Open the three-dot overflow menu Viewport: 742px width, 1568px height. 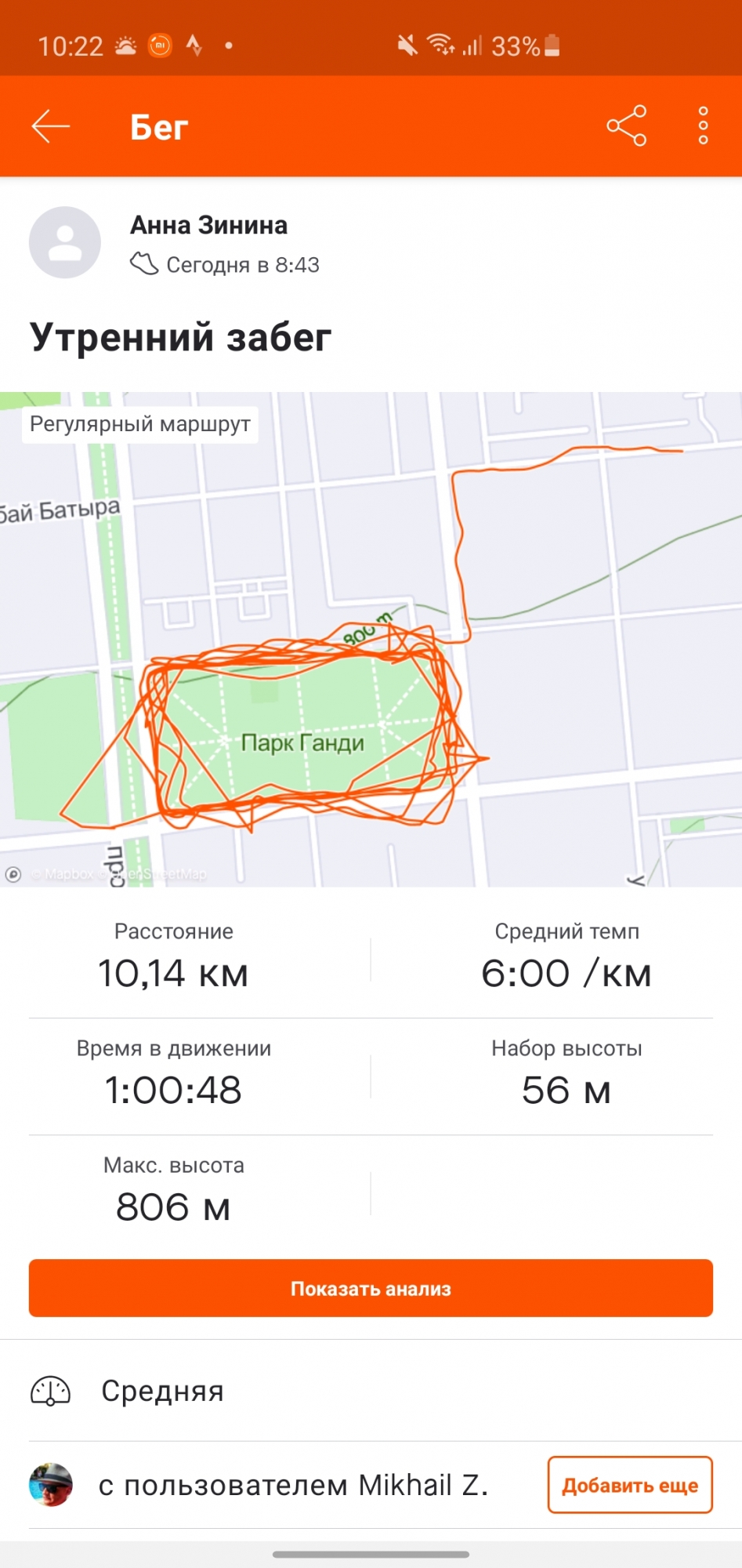(x=703, y=126)
